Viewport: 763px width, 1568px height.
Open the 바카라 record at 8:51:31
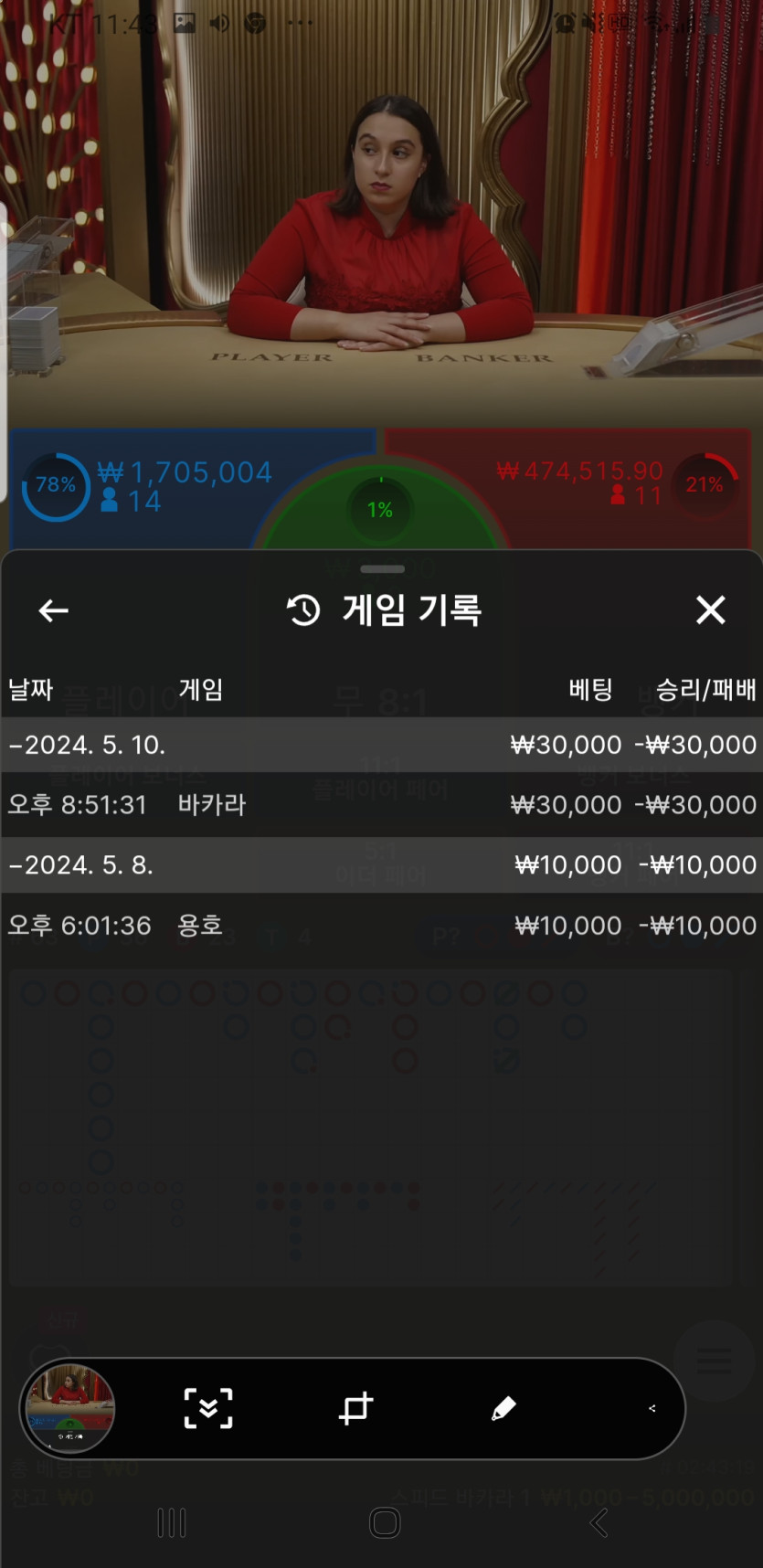pyautogui.click(x=380, y=805)
